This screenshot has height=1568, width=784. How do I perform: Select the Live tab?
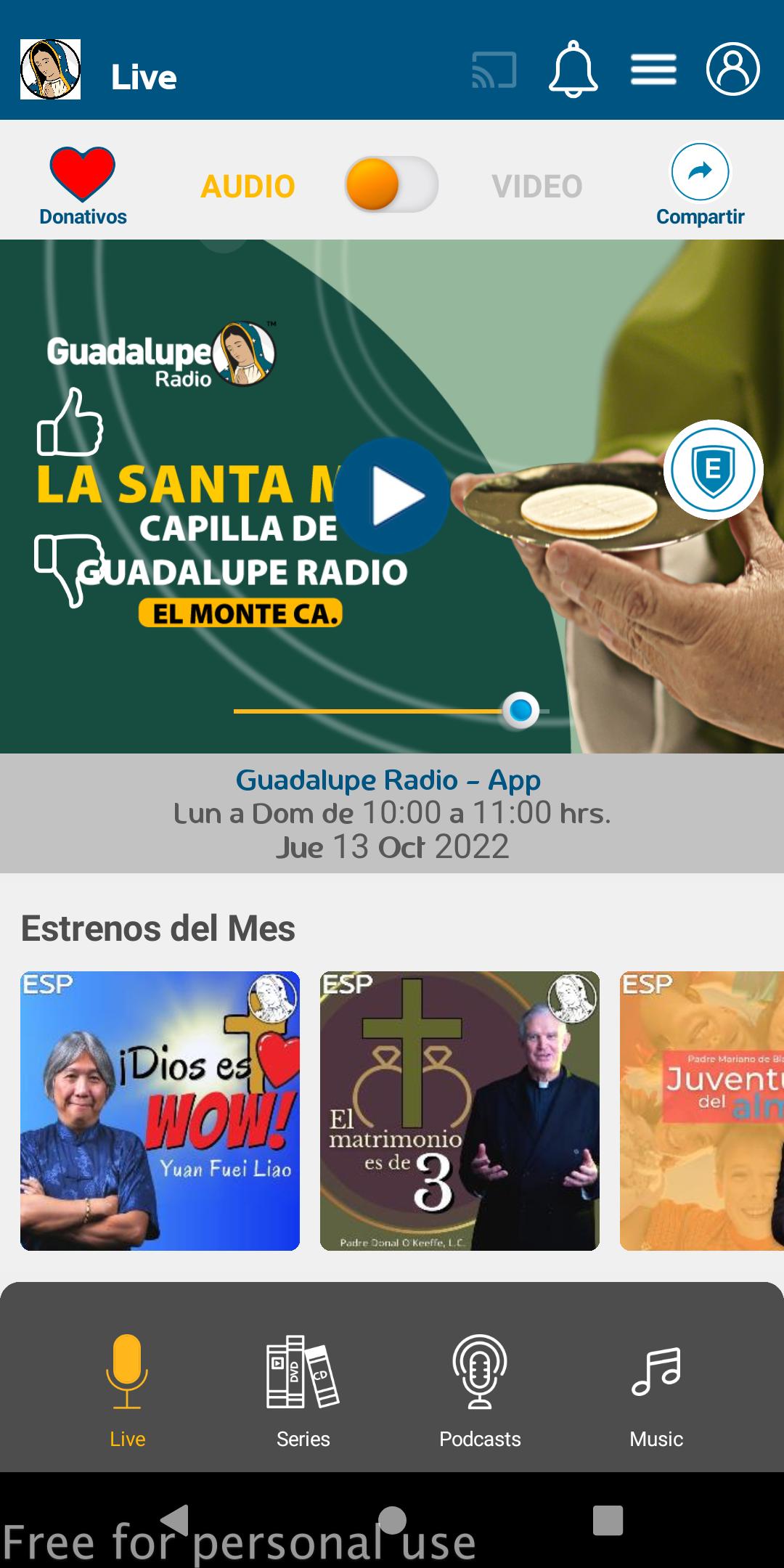coord(127,1392)
